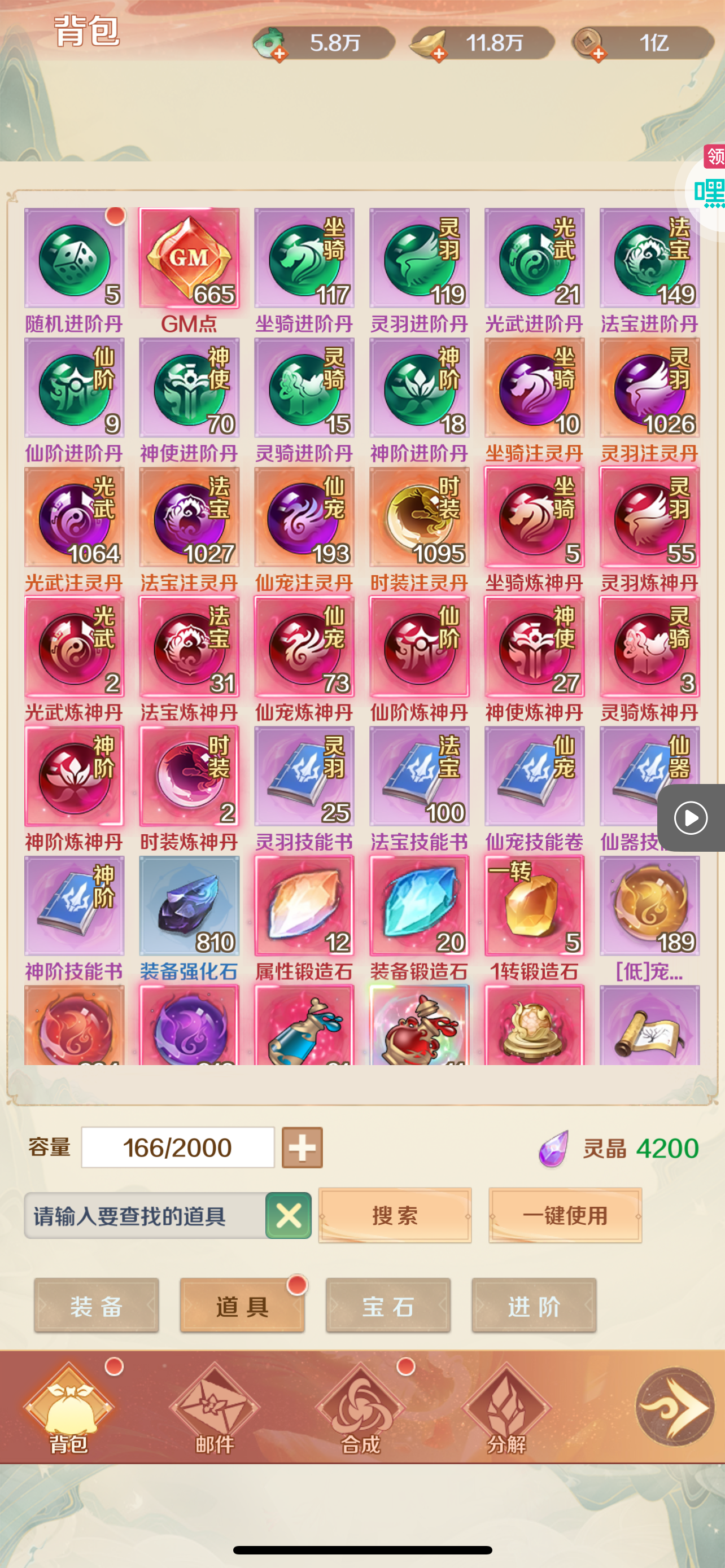Select the 随机进阶丹 item

[75, 258]
